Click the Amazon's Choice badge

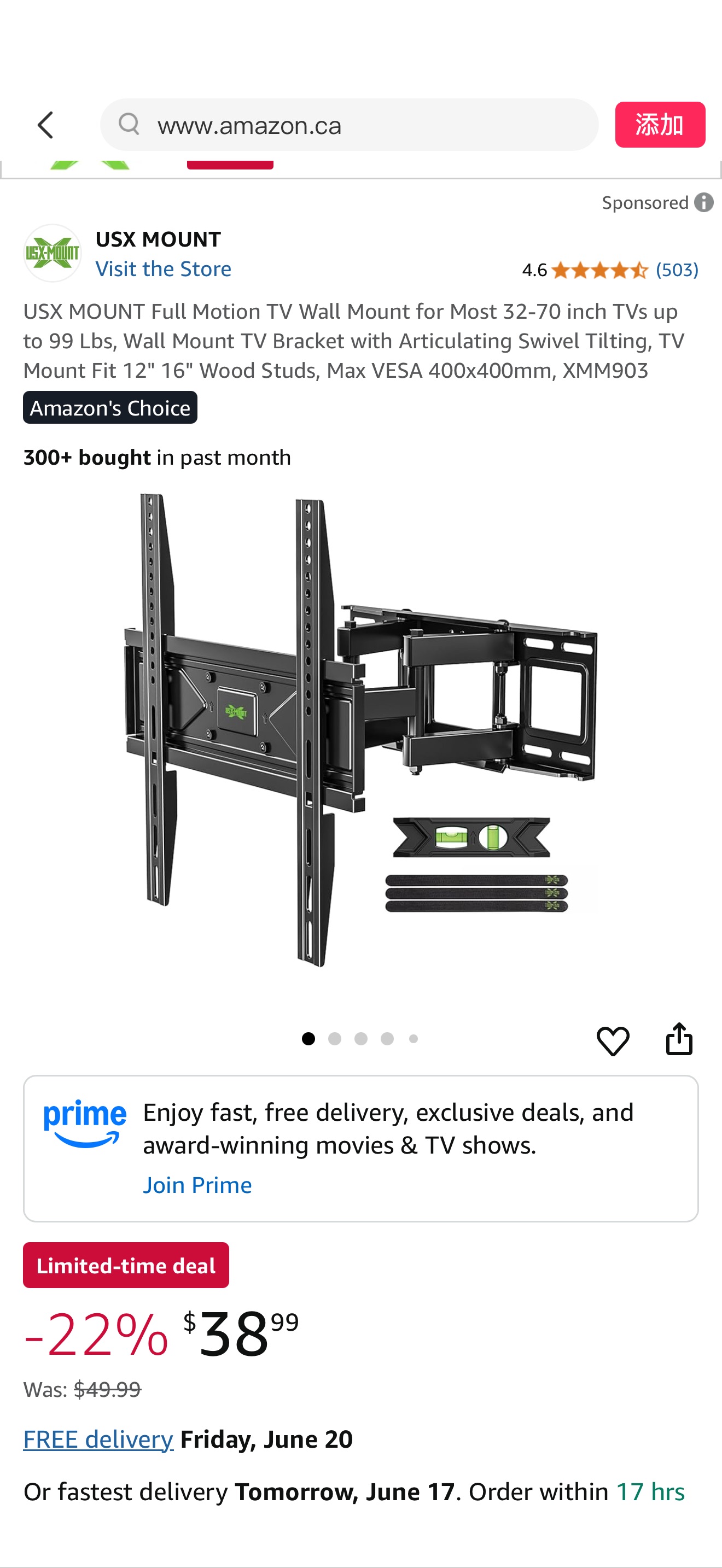coord(110,407)
